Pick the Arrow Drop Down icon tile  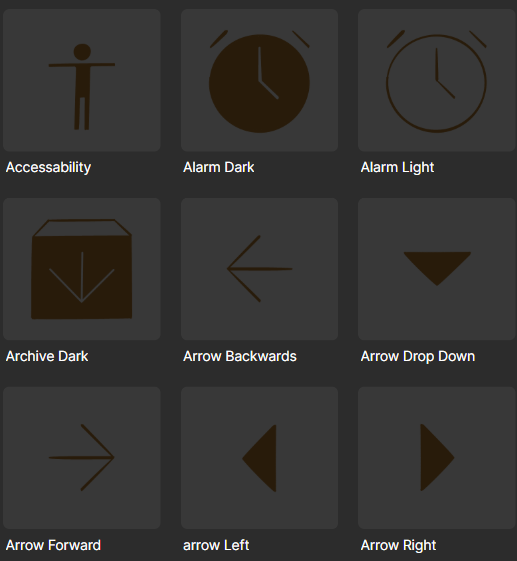coord(437,269)
